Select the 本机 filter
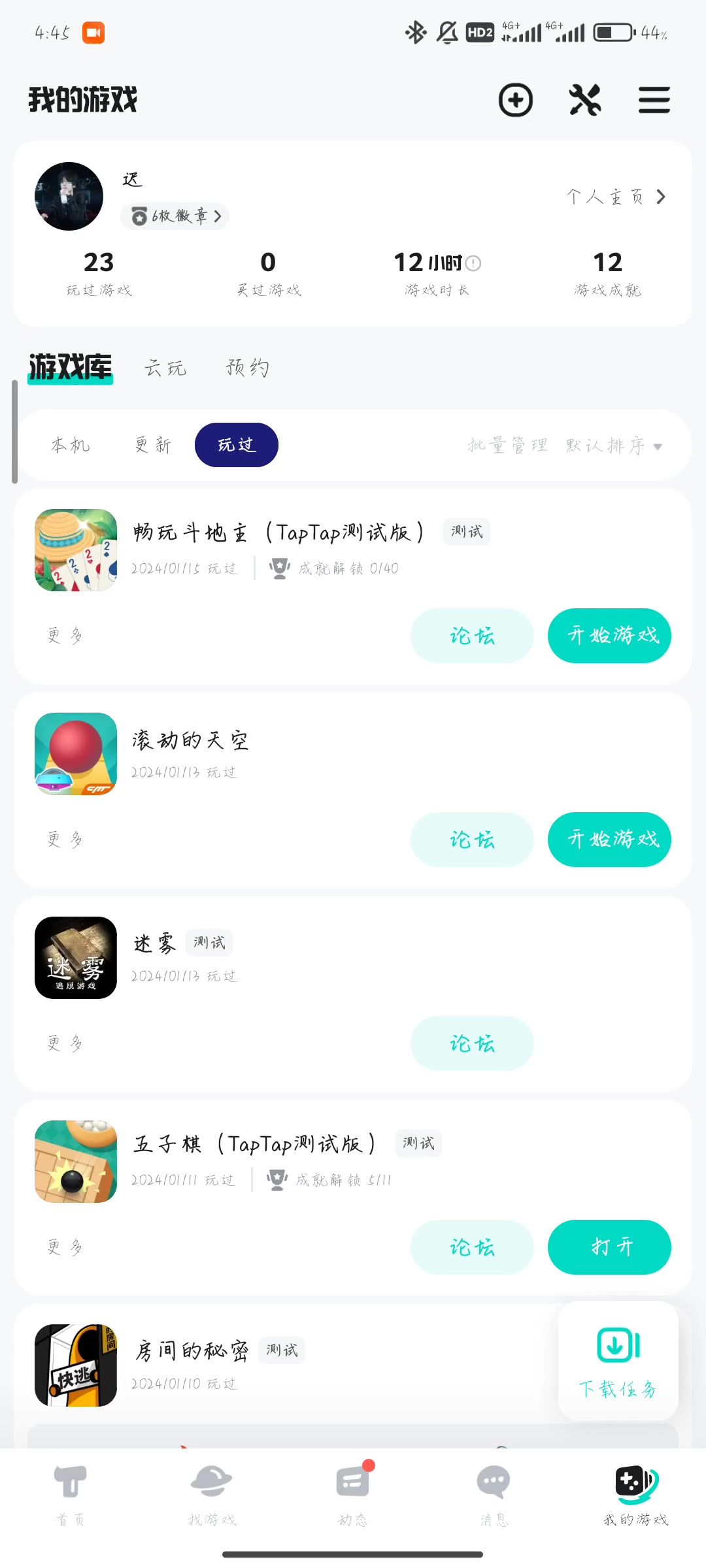The image size is (706, 1568). (71, 445)
